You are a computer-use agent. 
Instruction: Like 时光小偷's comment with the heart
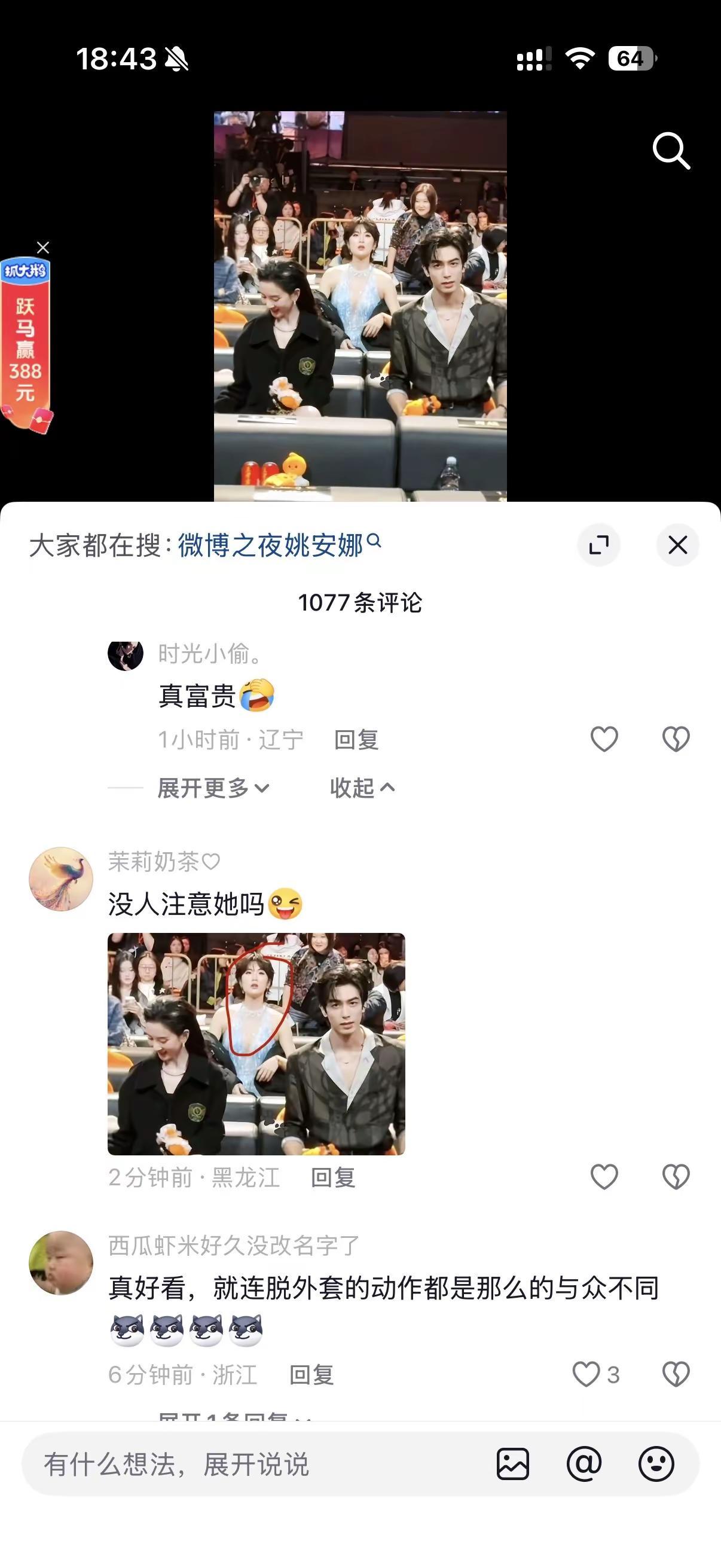pos(604,740)
